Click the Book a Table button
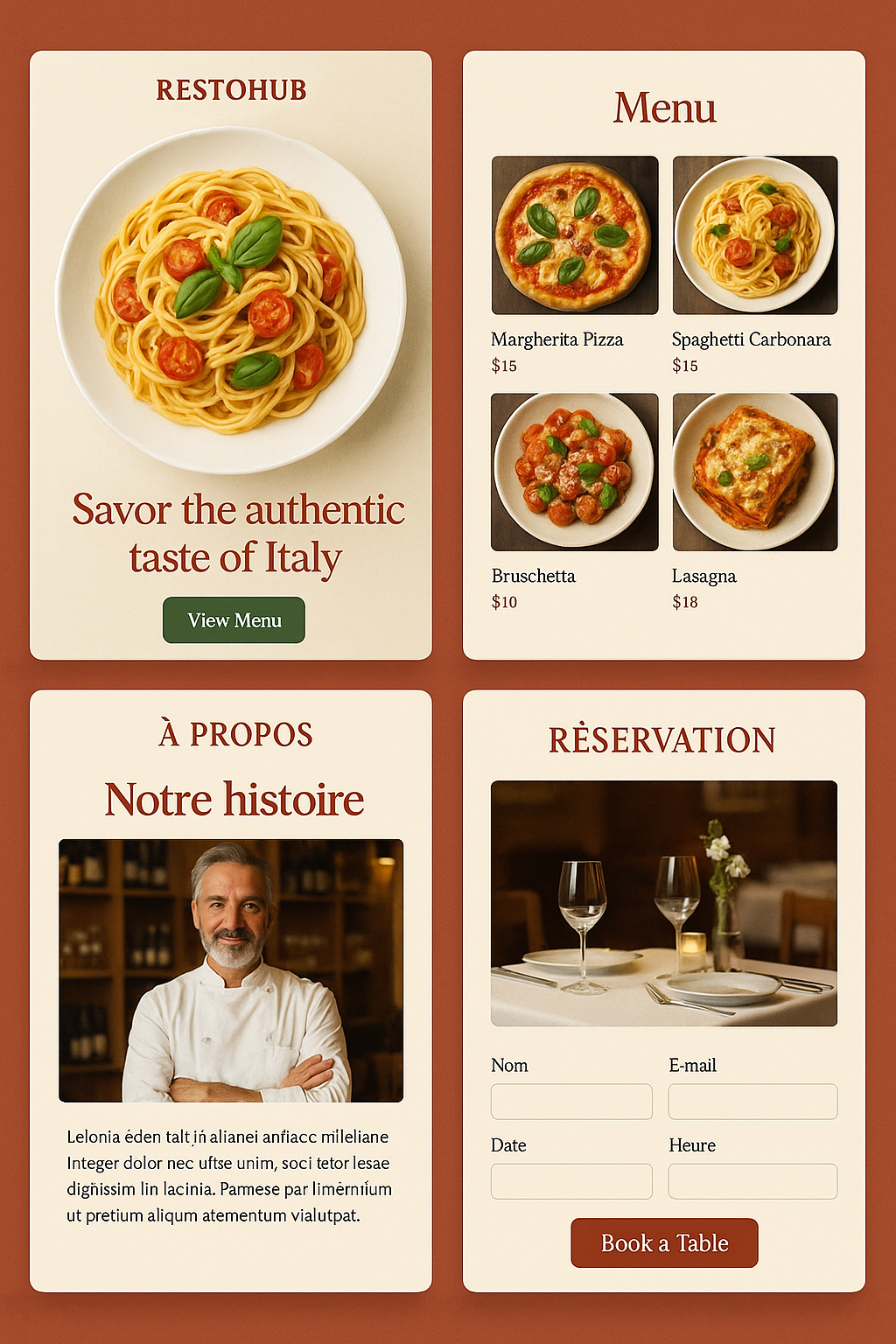This screenshot has width=896, height=1344. (663, 1242)
